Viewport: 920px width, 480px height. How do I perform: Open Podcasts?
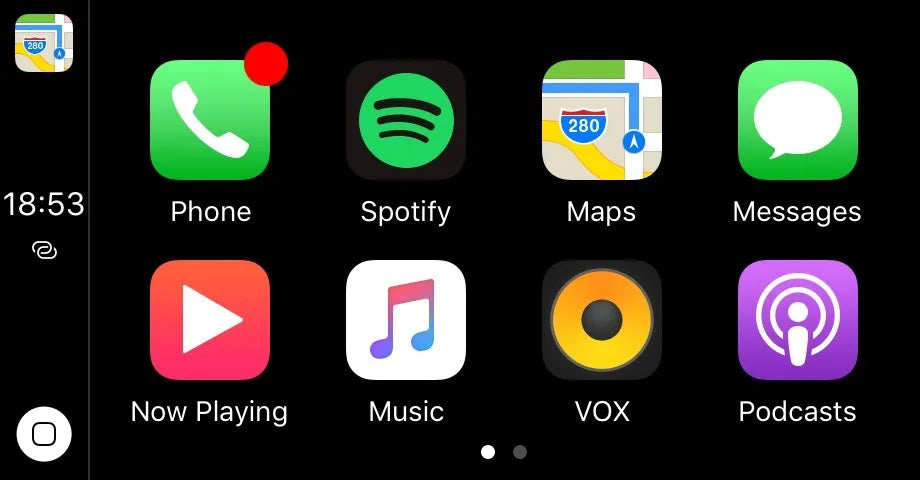tap(797, 320)
